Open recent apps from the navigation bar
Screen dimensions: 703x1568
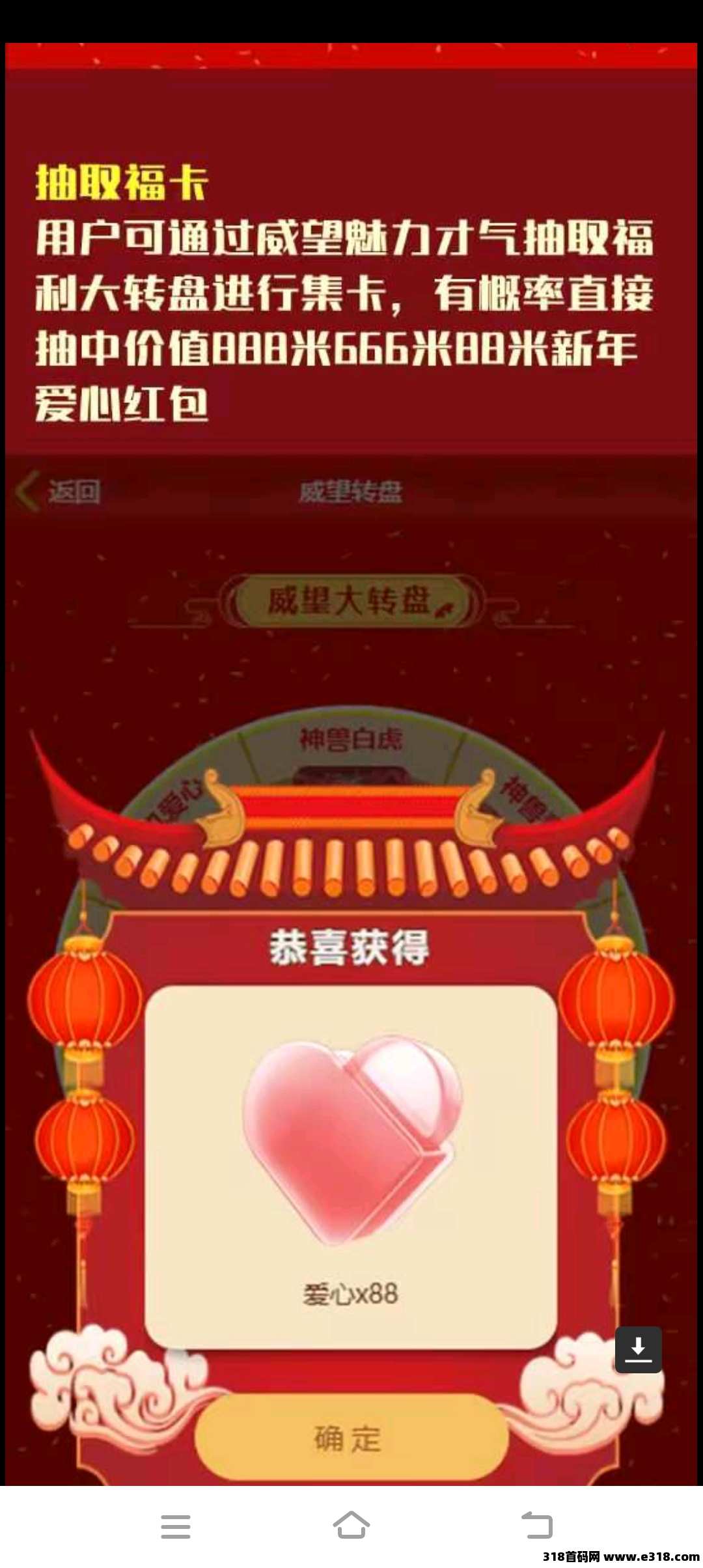(x=175, y=1526)
